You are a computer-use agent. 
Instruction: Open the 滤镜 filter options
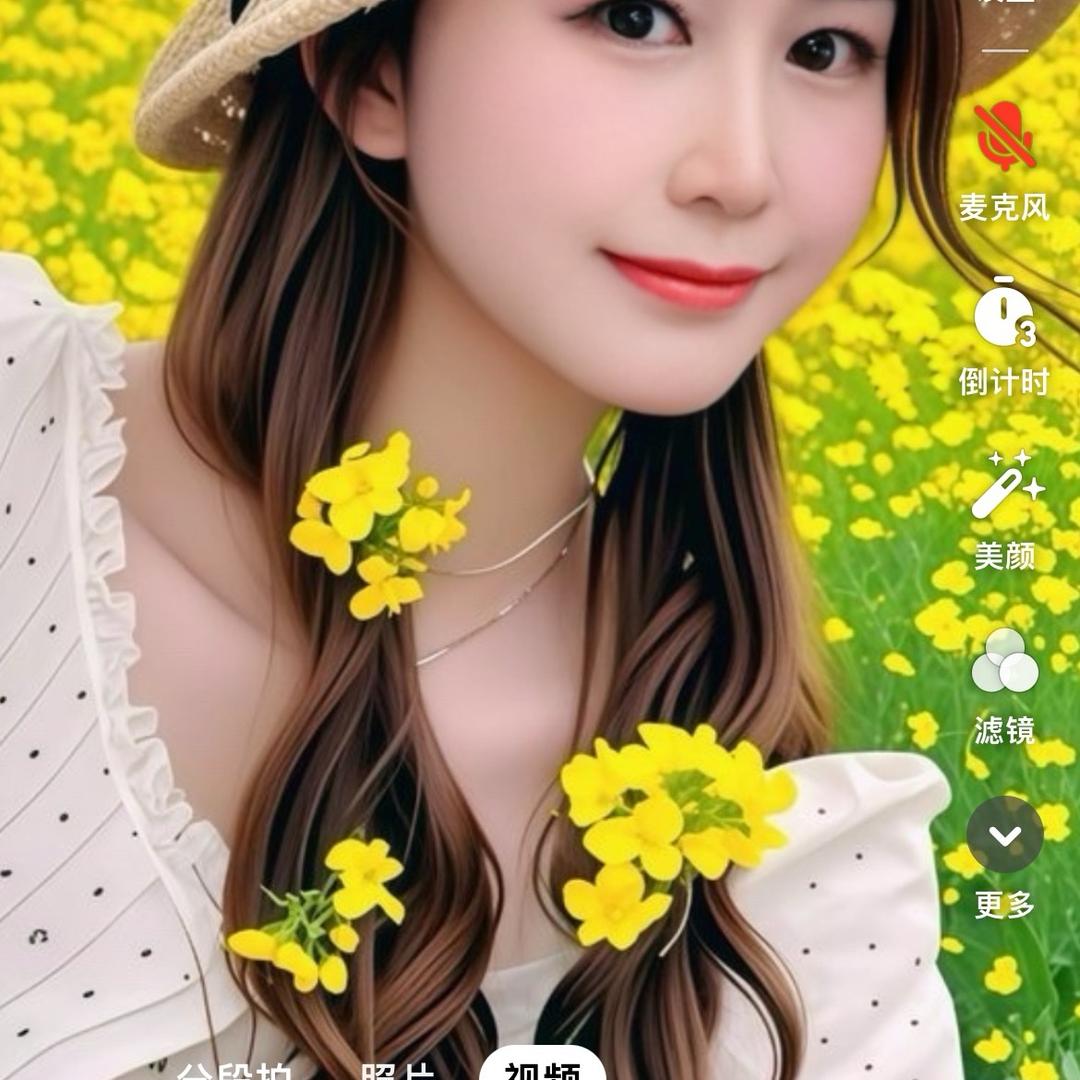point(1004,662)
